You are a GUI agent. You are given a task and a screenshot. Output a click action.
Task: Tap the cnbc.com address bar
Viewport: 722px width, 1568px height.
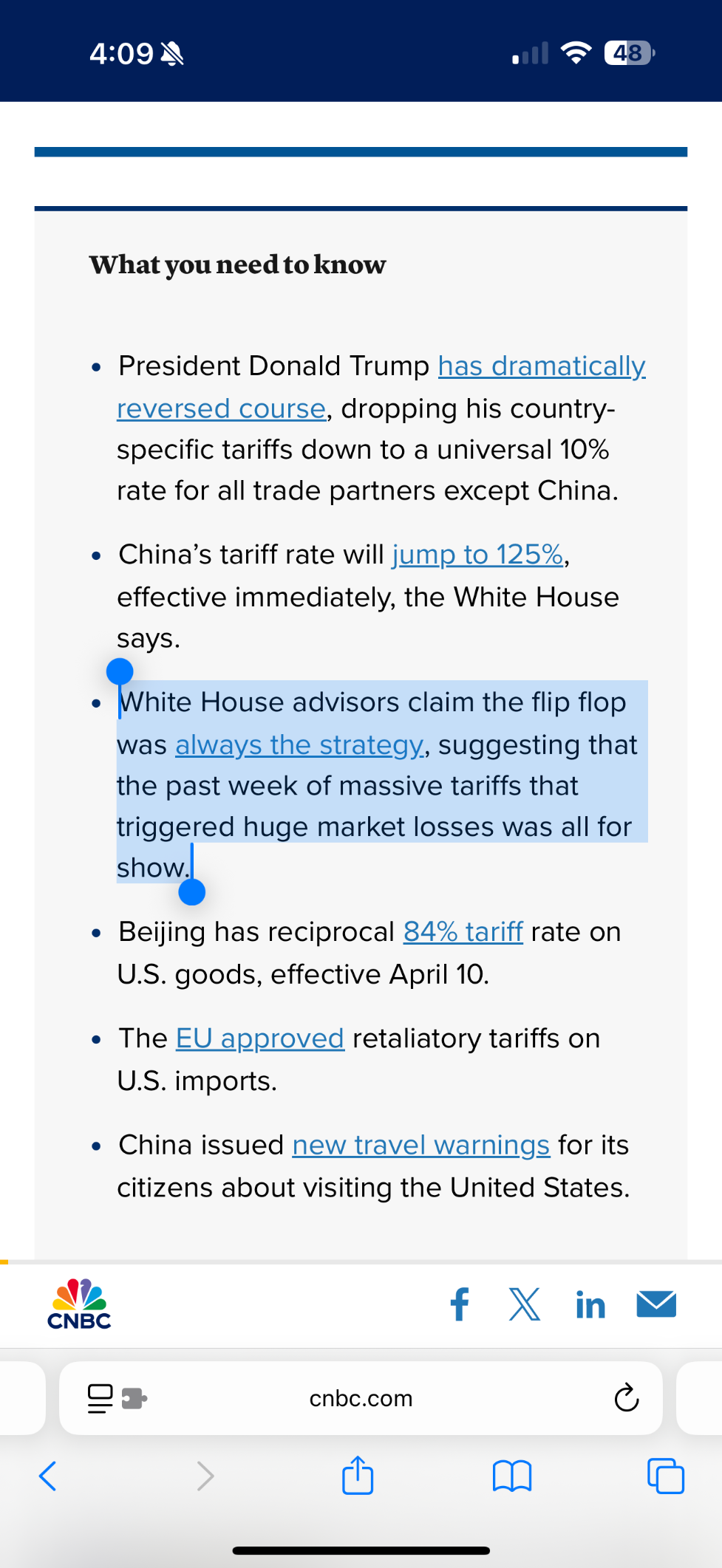(361, 1398)
